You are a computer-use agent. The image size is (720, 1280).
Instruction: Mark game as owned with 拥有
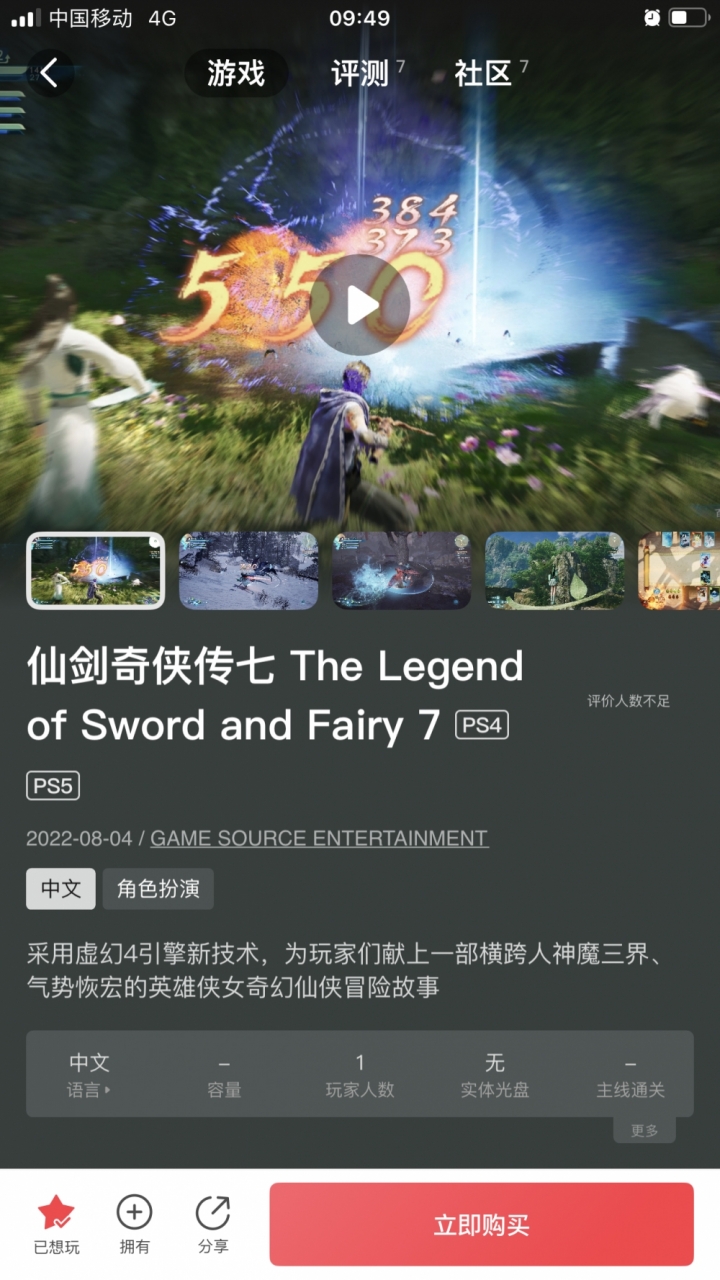tap(135, 1224)
